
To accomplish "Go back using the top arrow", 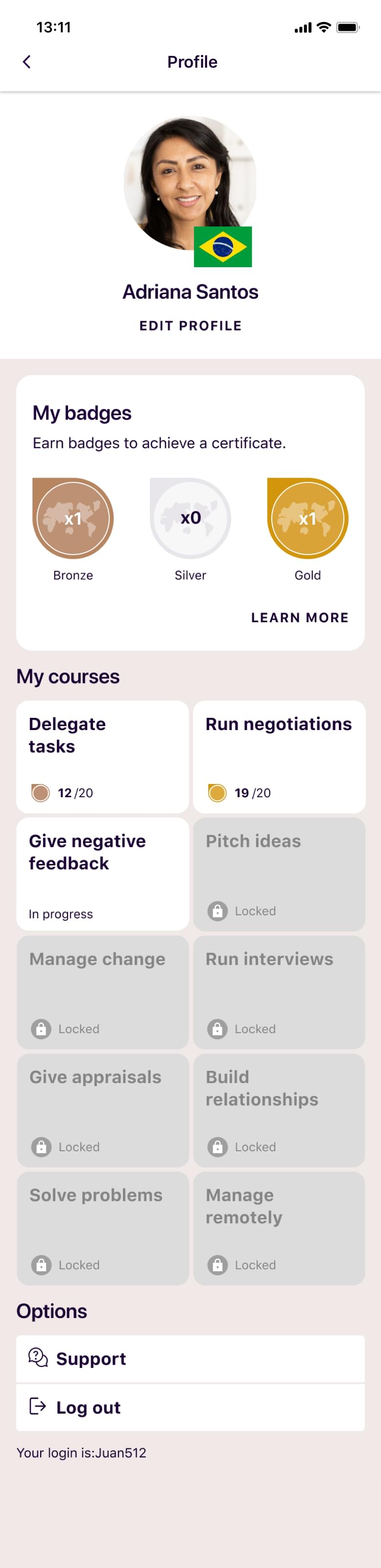I will pos(27,61).
